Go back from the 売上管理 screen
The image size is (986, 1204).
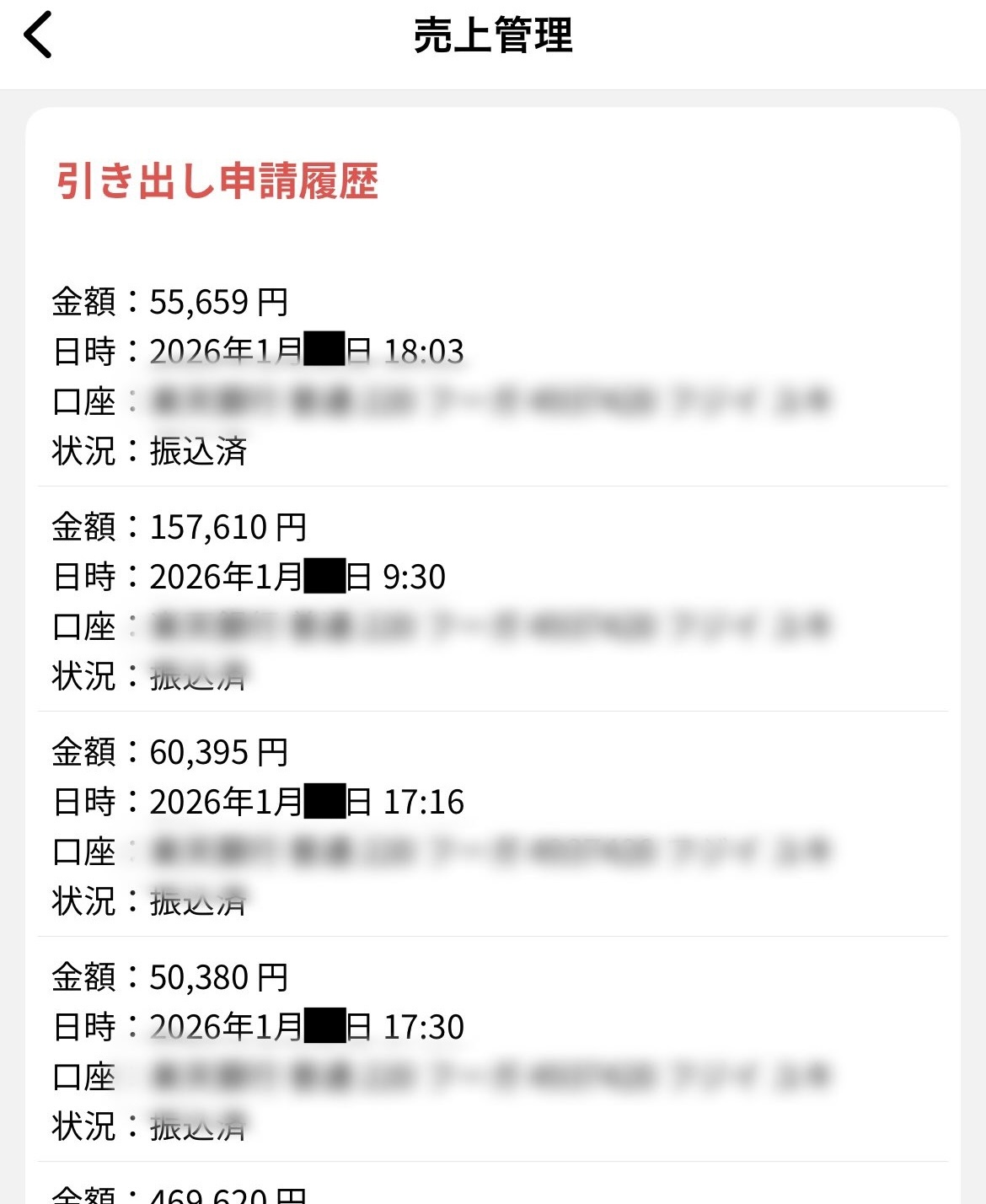tap(38, 35)
